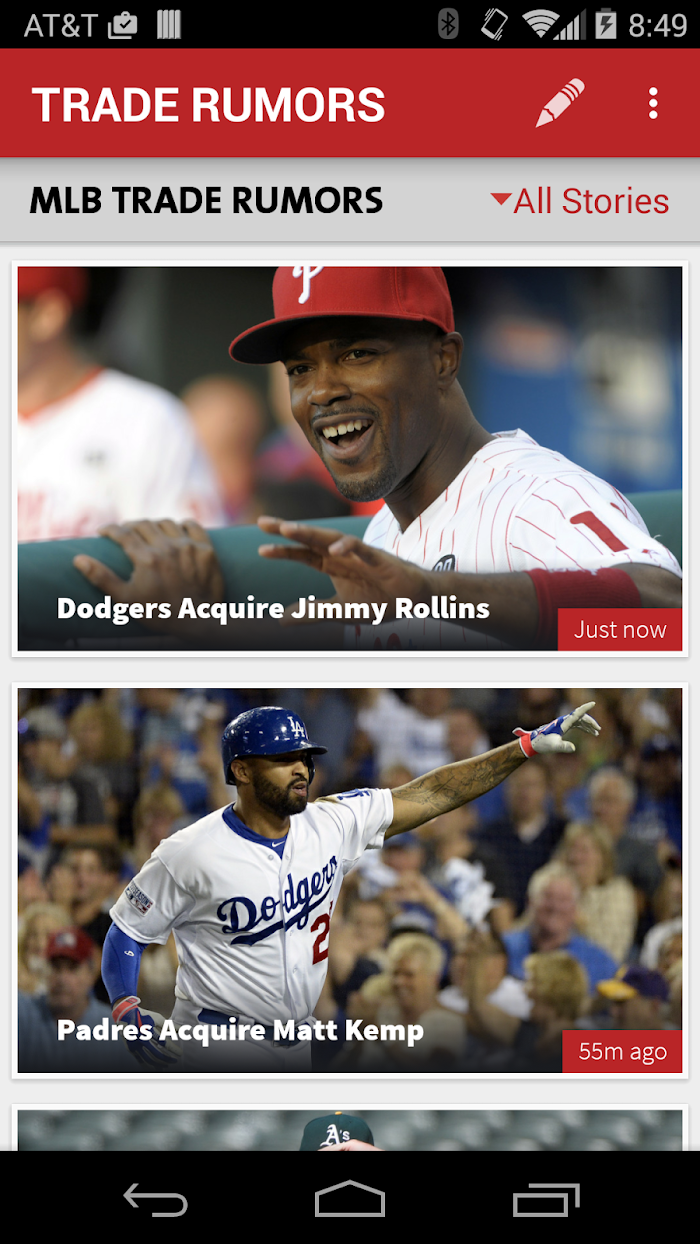This screenshot has width=700, height=1244.
Task: Expand the All Stories filter dropdown
Action: 580,201
